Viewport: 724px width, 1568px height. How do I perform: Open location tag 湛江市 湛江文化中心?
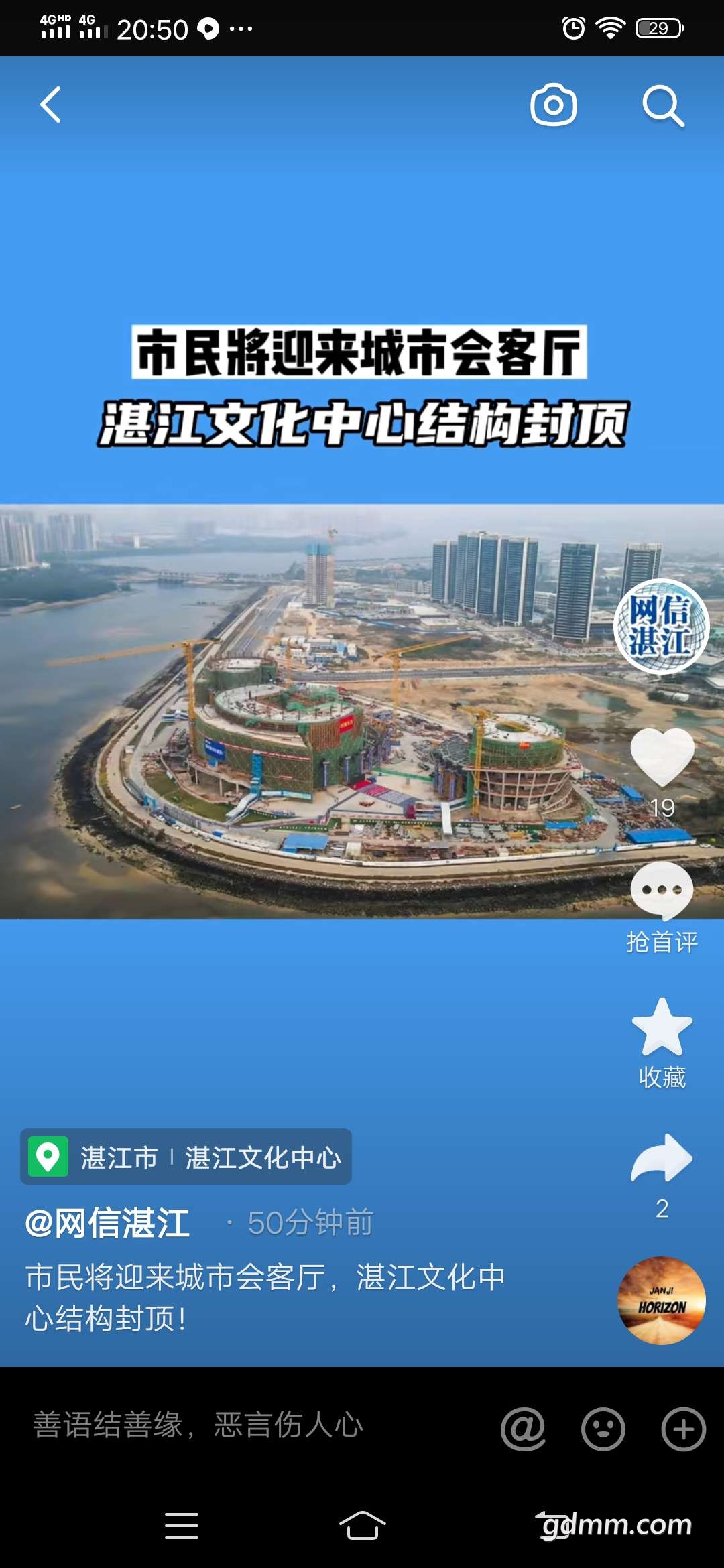(186, 1157)
